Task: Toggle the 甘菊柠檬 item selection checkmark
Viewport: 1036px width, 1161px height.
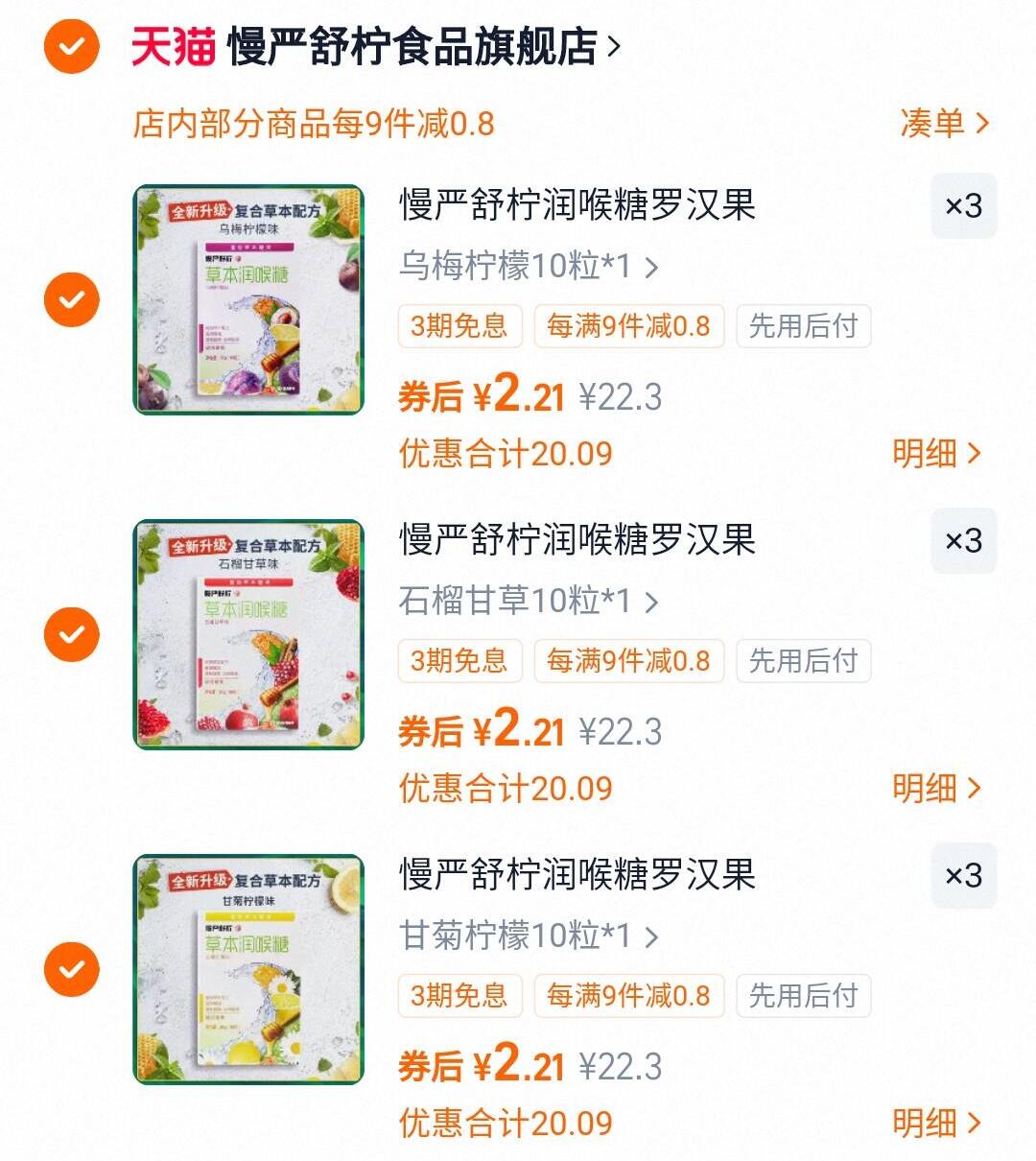Action: pos(71,969)
